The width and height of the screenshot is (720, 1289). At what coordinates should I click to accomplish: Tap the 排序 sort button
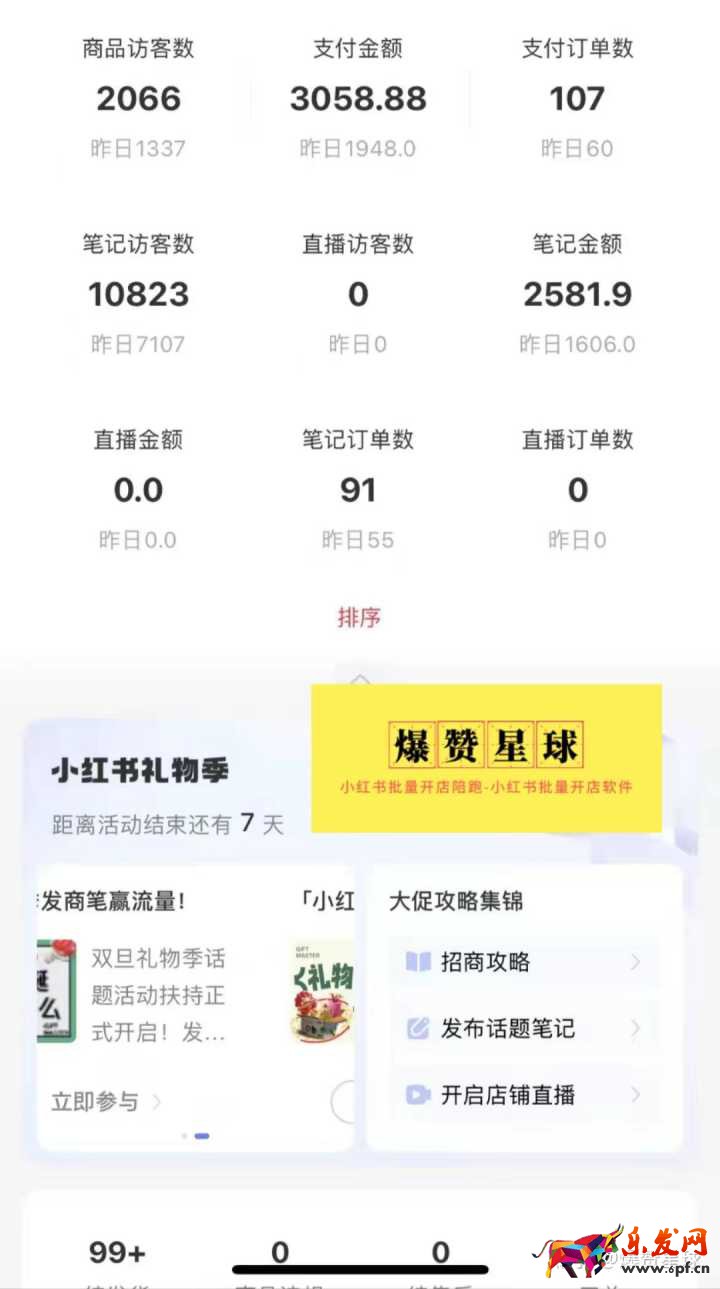click(359, 618)
